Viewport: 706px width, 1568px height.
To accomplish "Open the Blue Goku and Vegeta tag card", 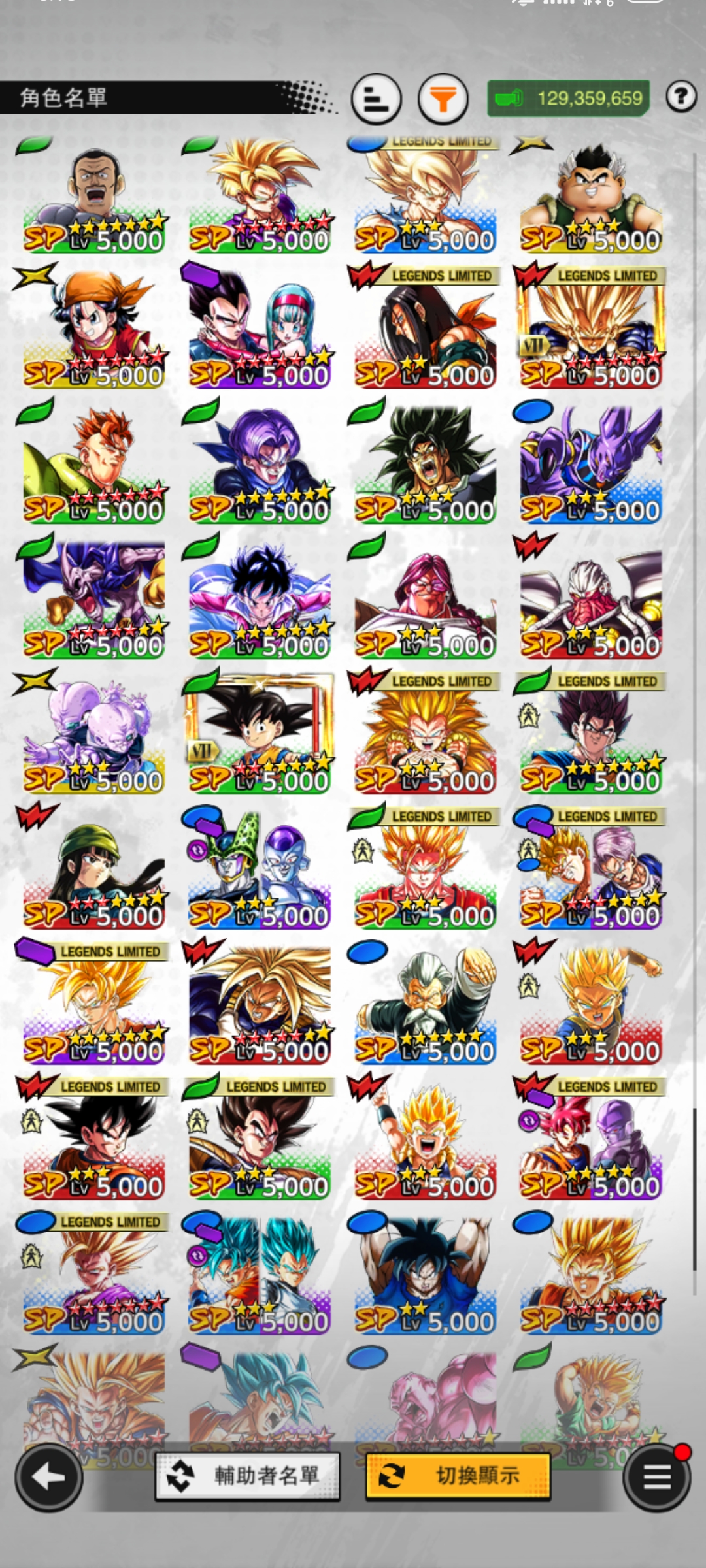I will point(260,1275).
